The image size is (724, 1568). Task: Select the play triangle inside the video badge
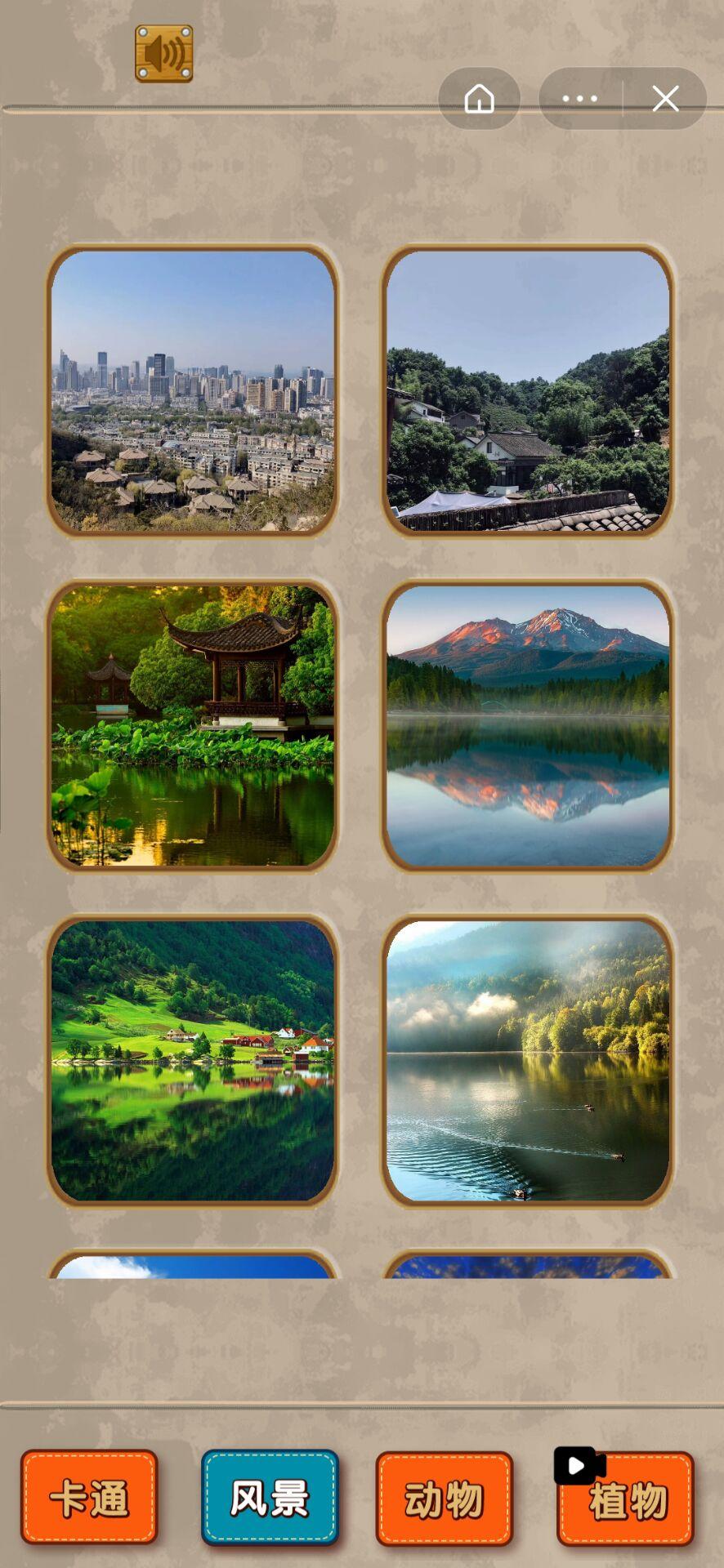pyautogui.click(x=577, y=1466)
